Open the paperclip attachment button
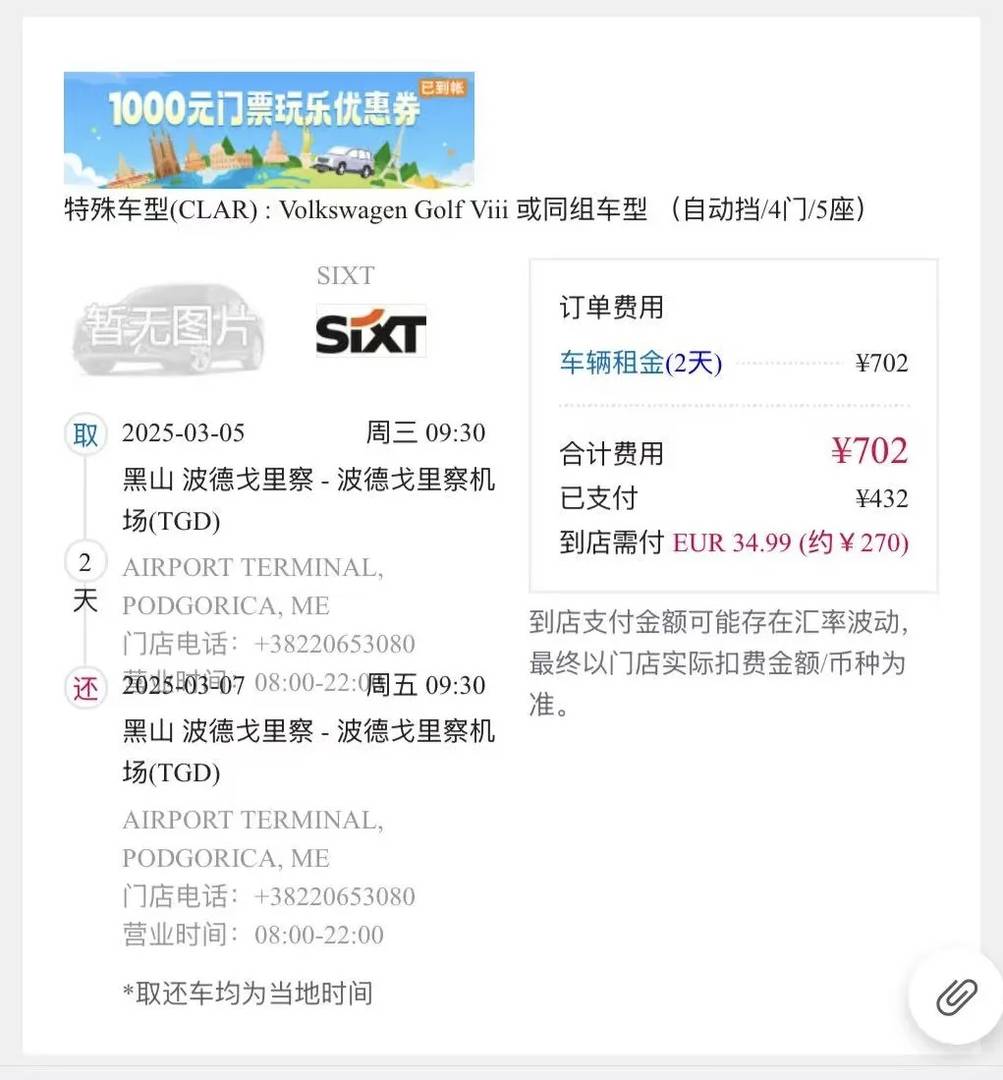This screenshot has height=1080, width=1003. pos(956,996)
